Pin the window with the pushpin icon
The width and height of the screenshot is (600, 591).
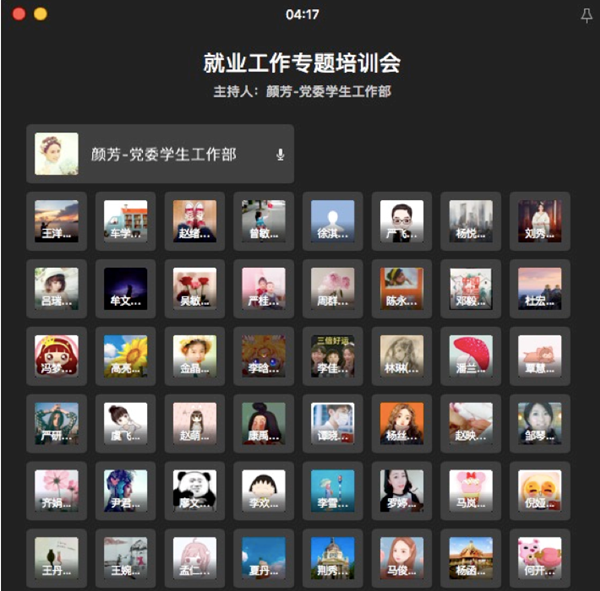click(586, 15)
